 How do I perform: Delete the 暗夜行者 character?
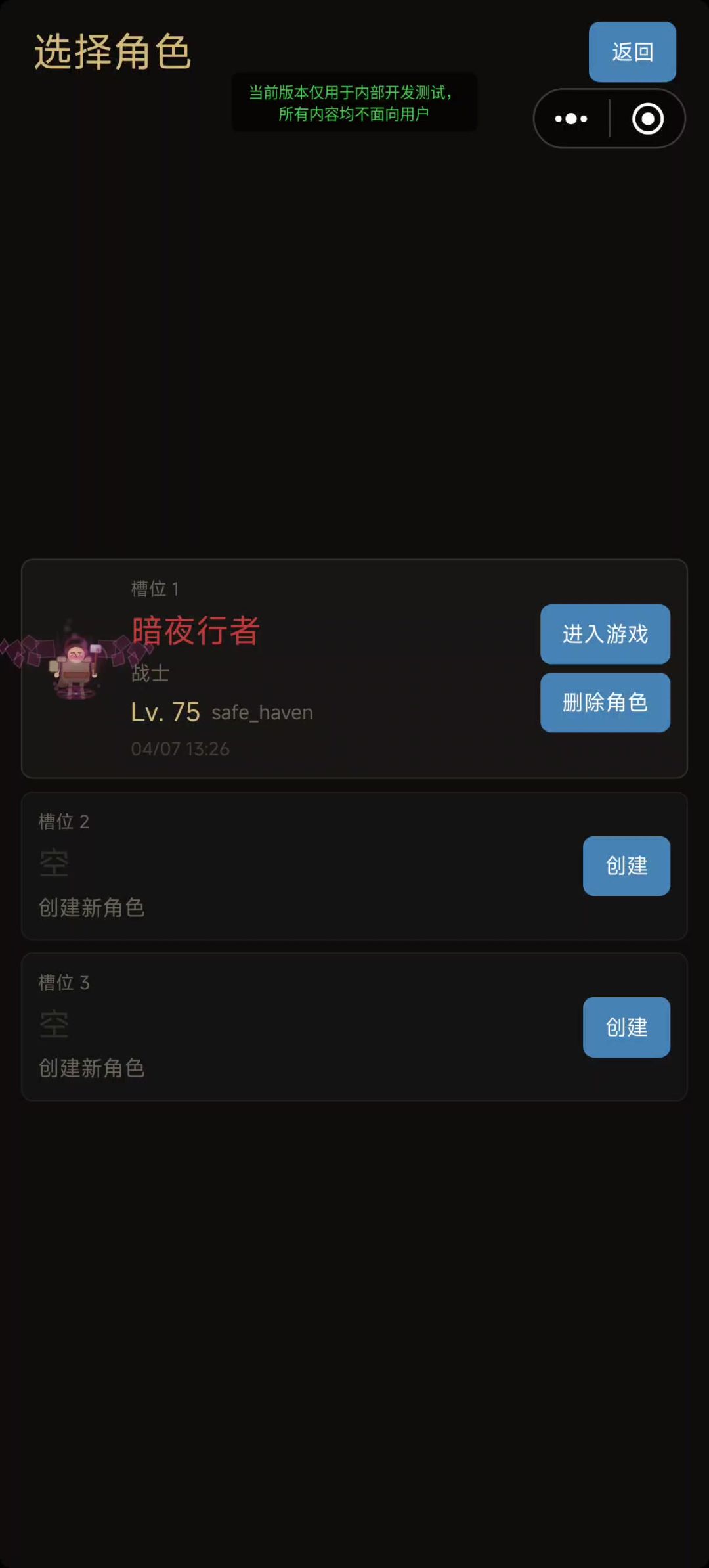tap(605, 702)
